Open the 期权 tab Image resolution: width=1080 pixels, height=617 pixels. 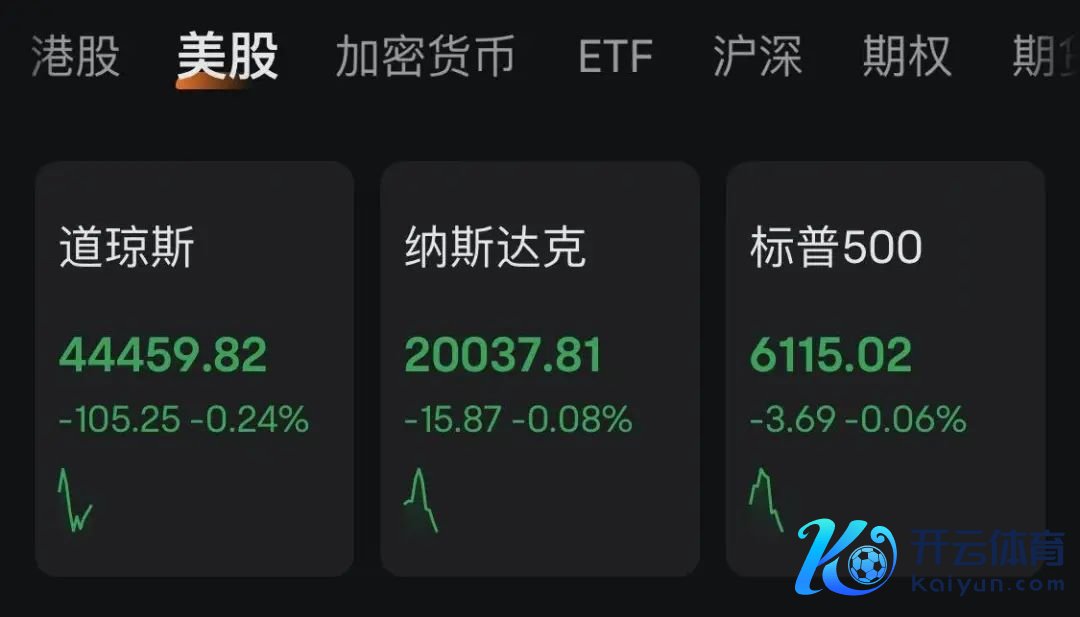pyautogui.click(x=906, y=56)
